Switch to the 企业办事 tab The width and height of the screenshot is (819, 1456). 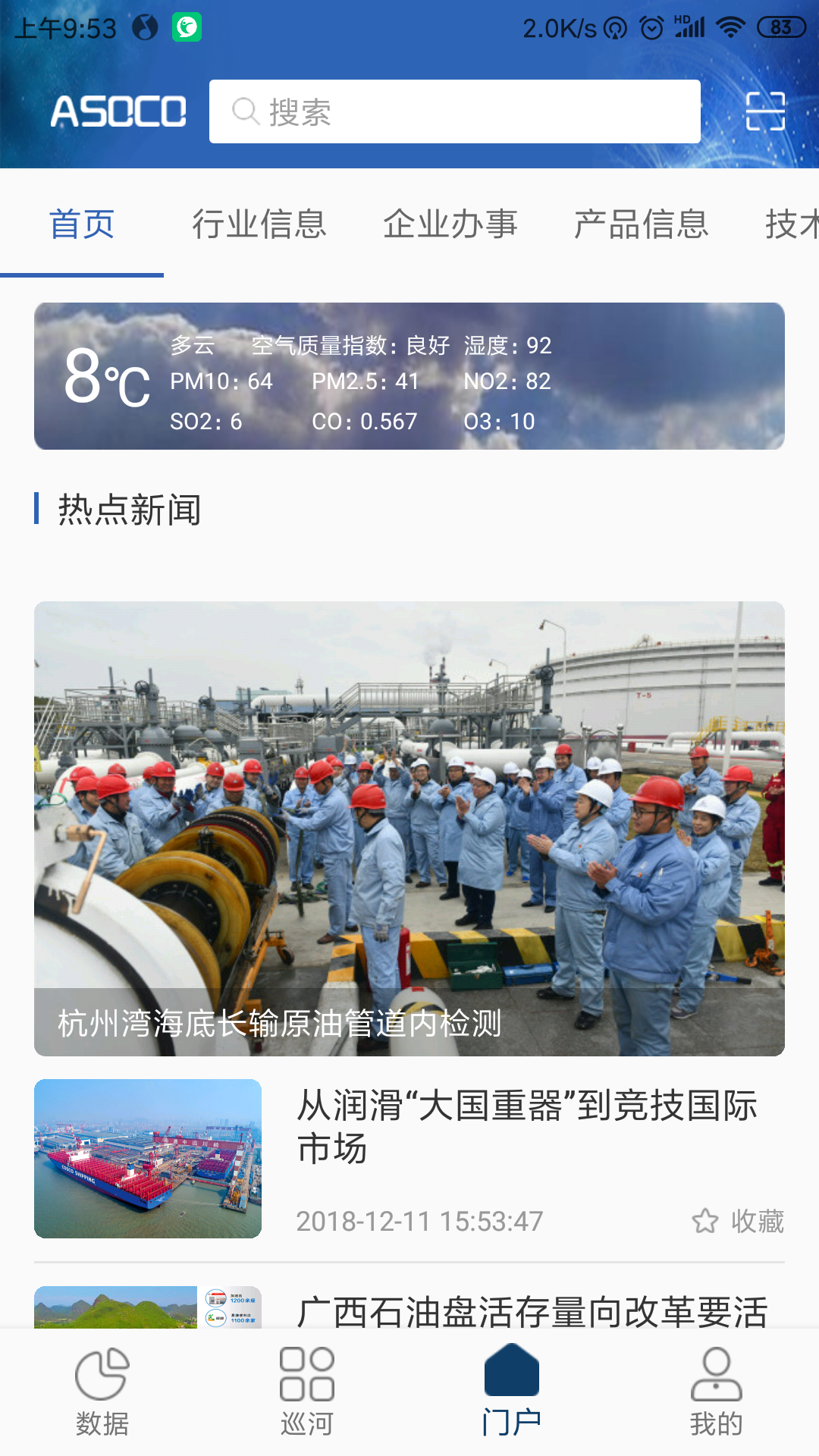(450, 224)
